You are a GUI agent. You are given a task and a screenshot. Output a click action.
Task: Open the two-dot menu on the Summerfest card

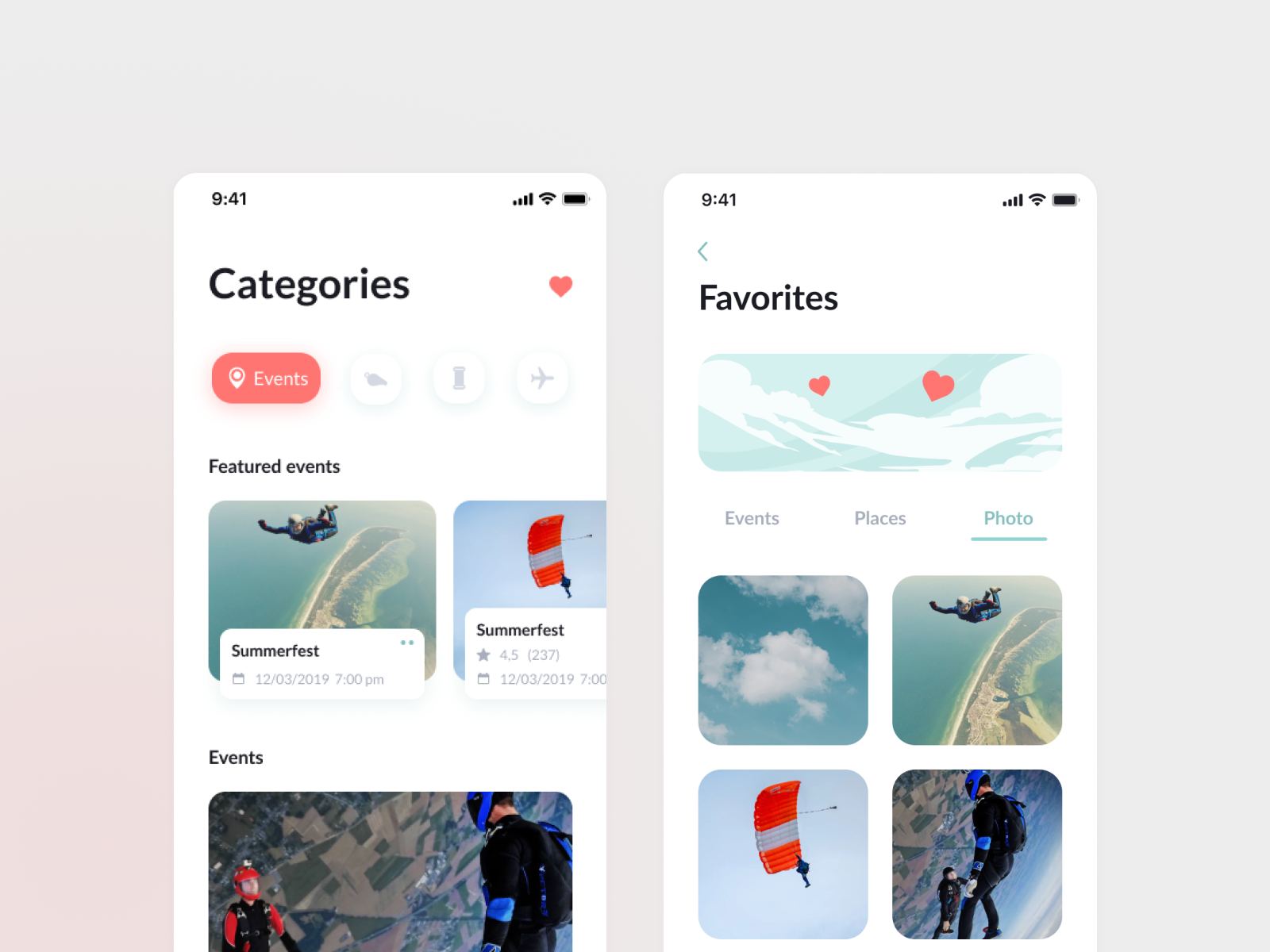(x=407, y=643)
